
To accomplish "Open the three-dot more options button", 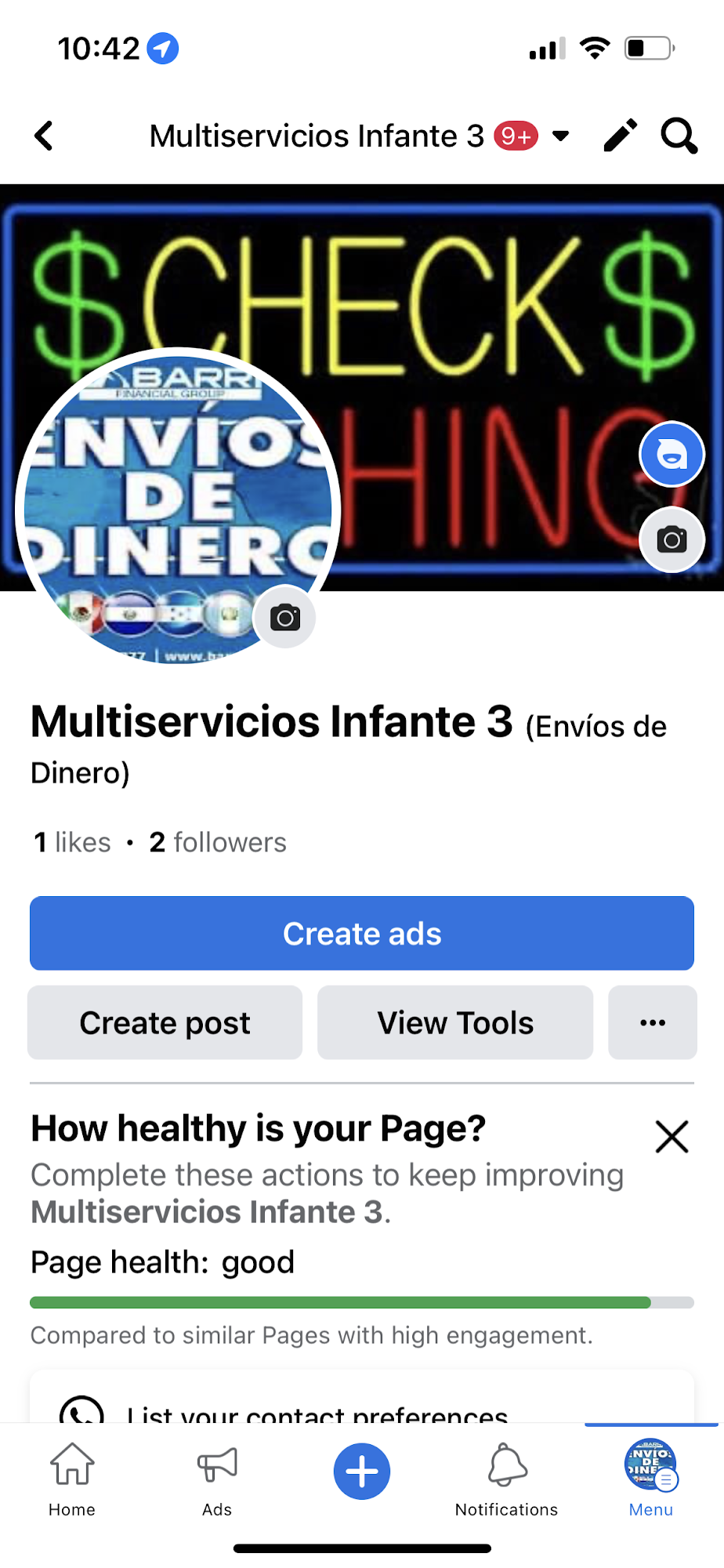I will pyautogui.click(x=653, y=1022).
